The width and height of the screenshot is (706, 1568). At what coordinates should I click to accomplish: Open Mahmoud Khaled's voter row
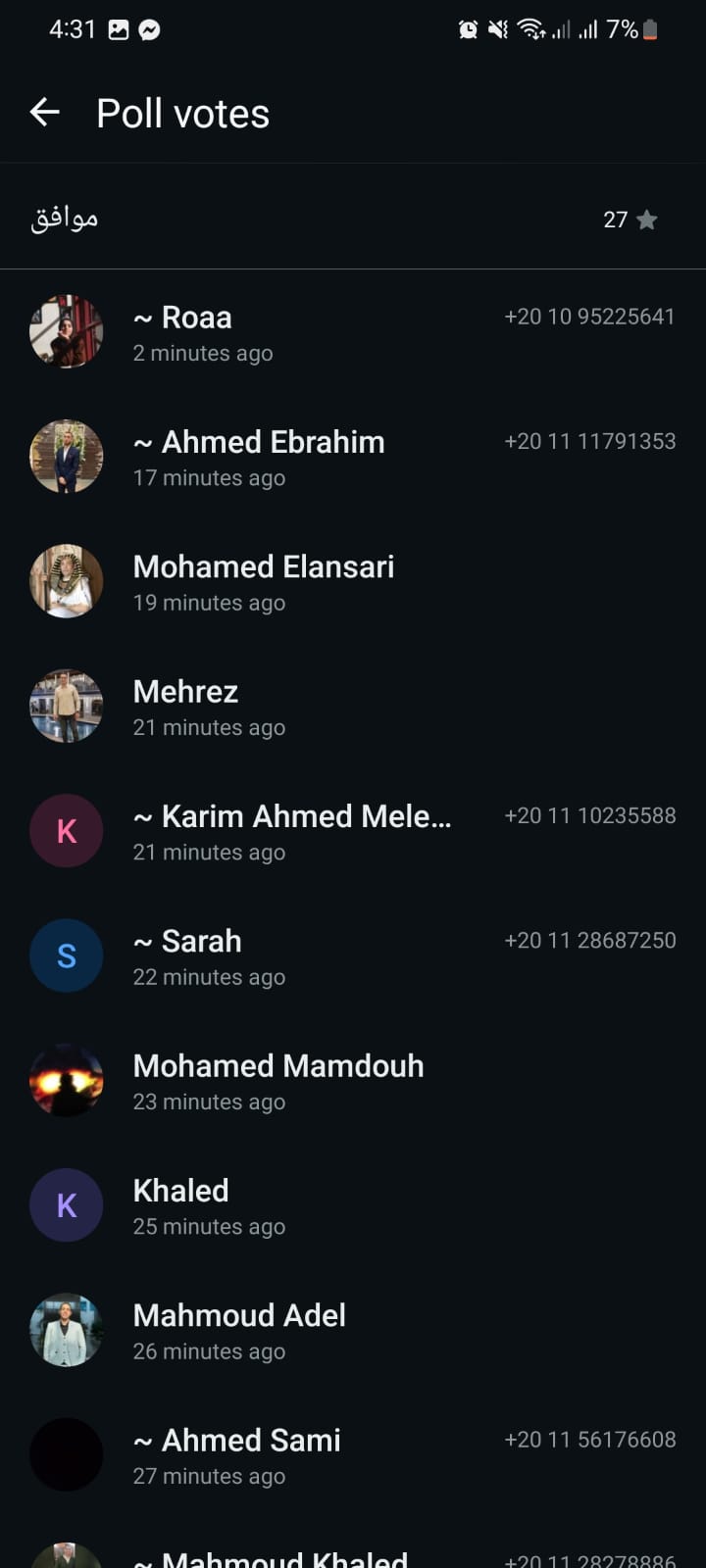(353, 1556)
